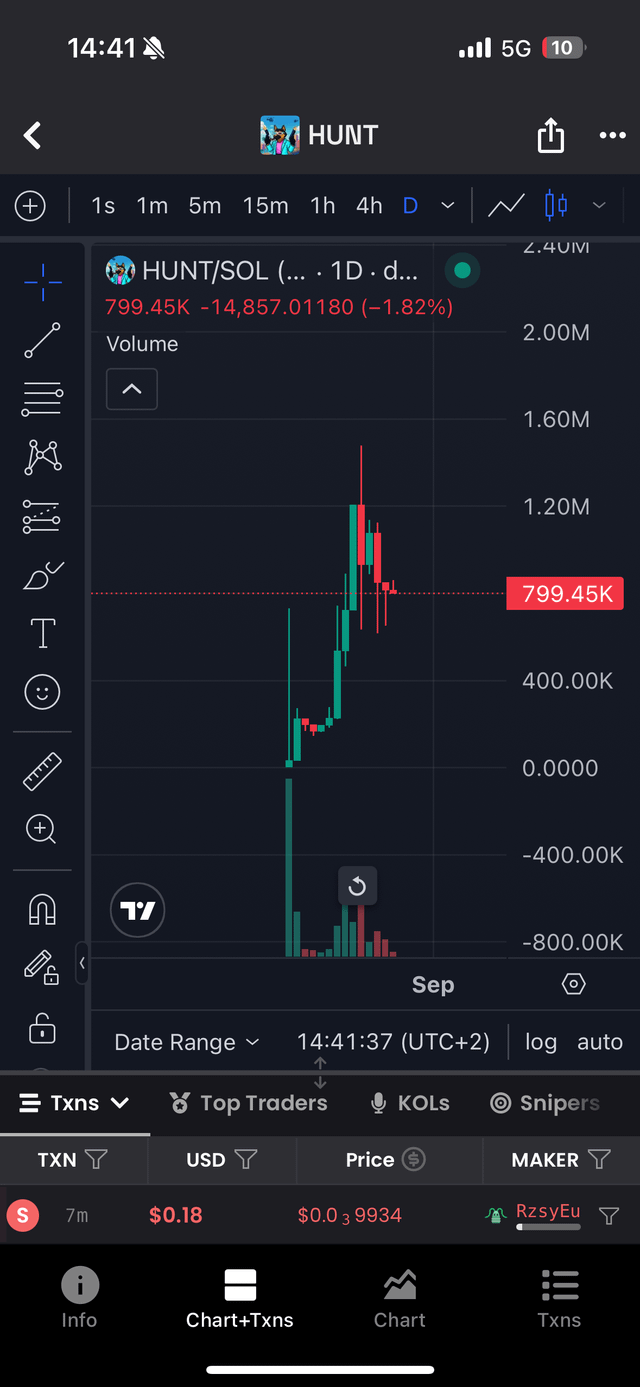Screen dimensions: 640x1387
Task: Choose the 4h timeframe
Action: tap(369, 206)
